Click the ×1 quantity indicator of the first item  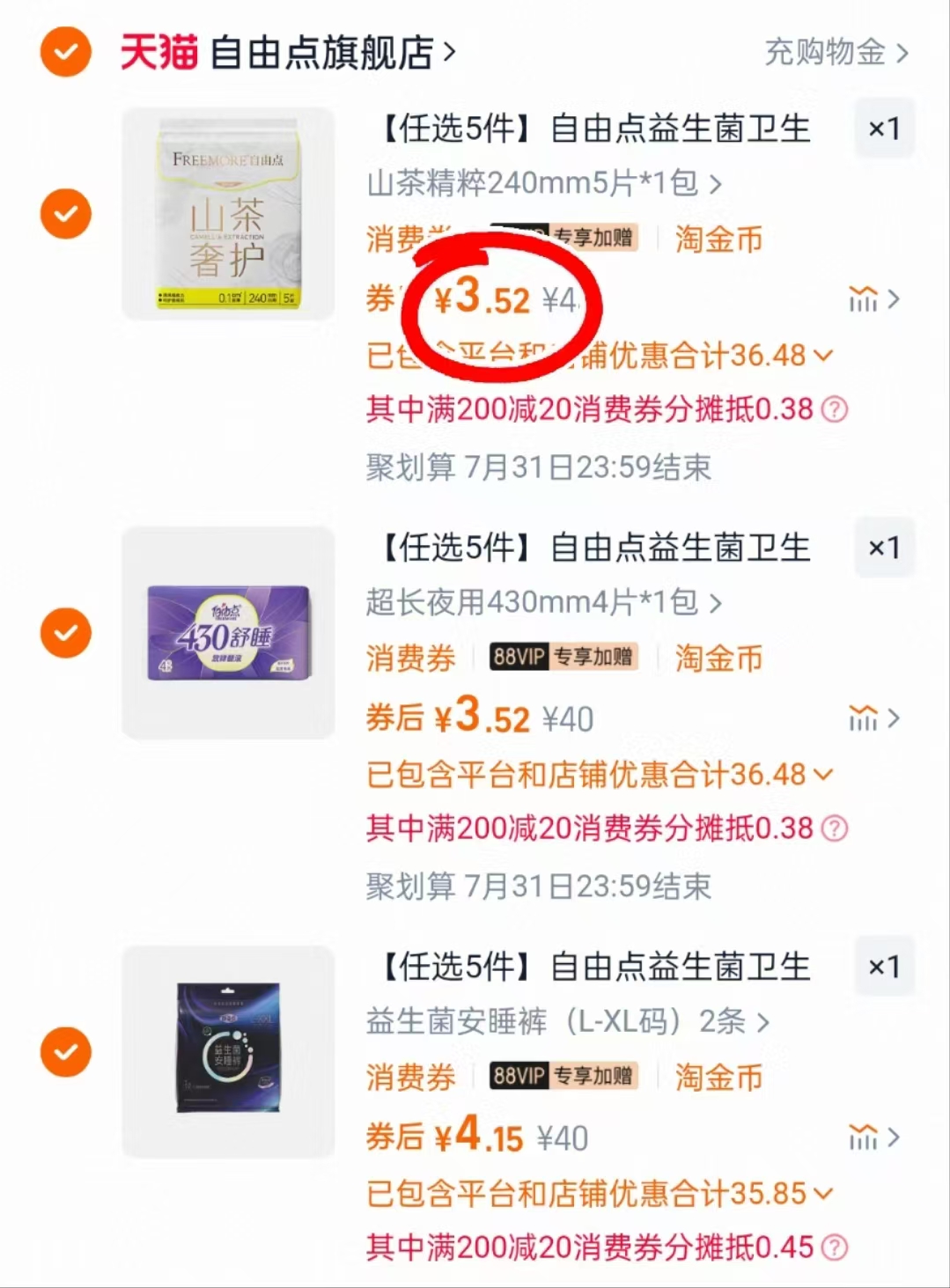pos(884,128)
